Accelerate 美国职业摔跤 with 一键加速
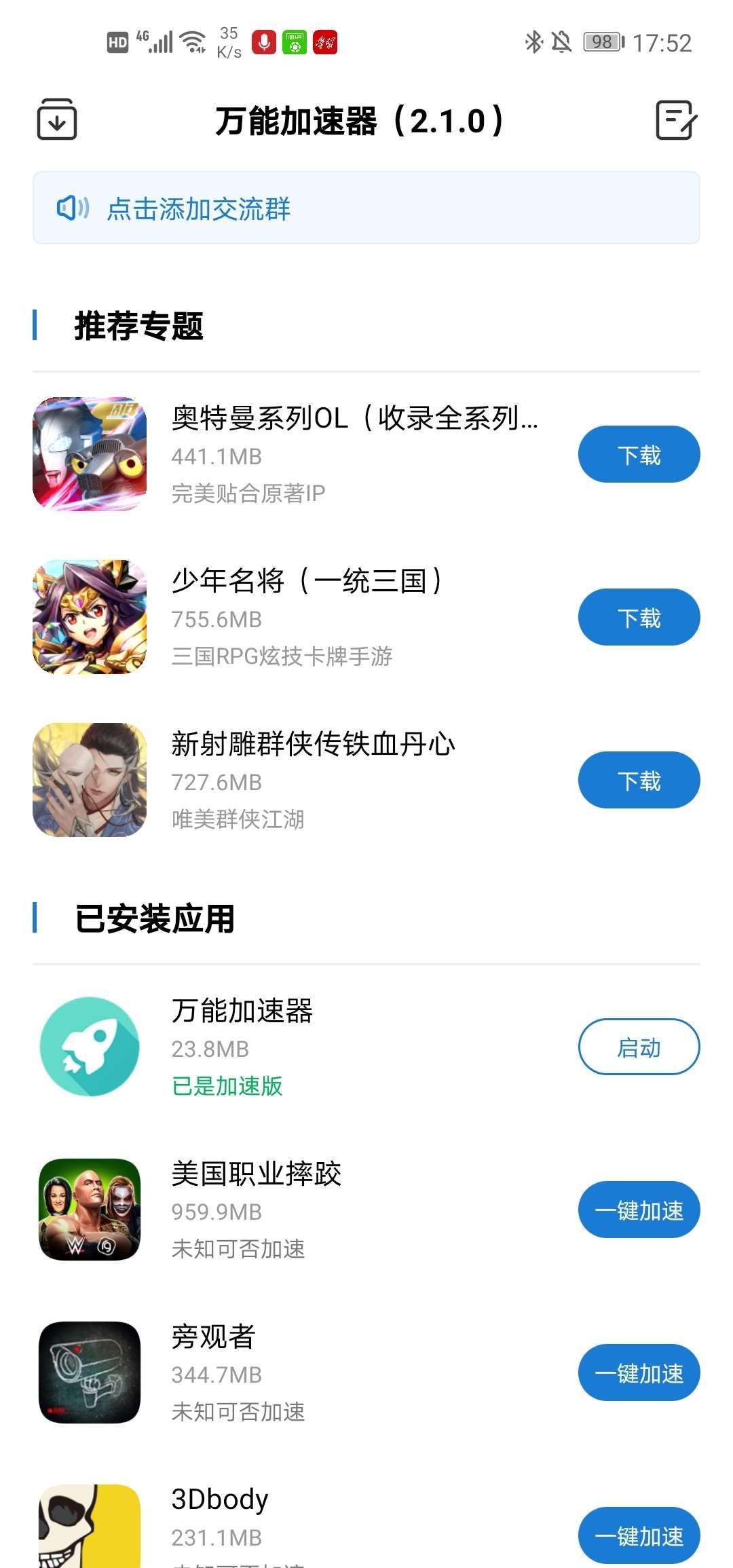 [x=639, y=1210]
